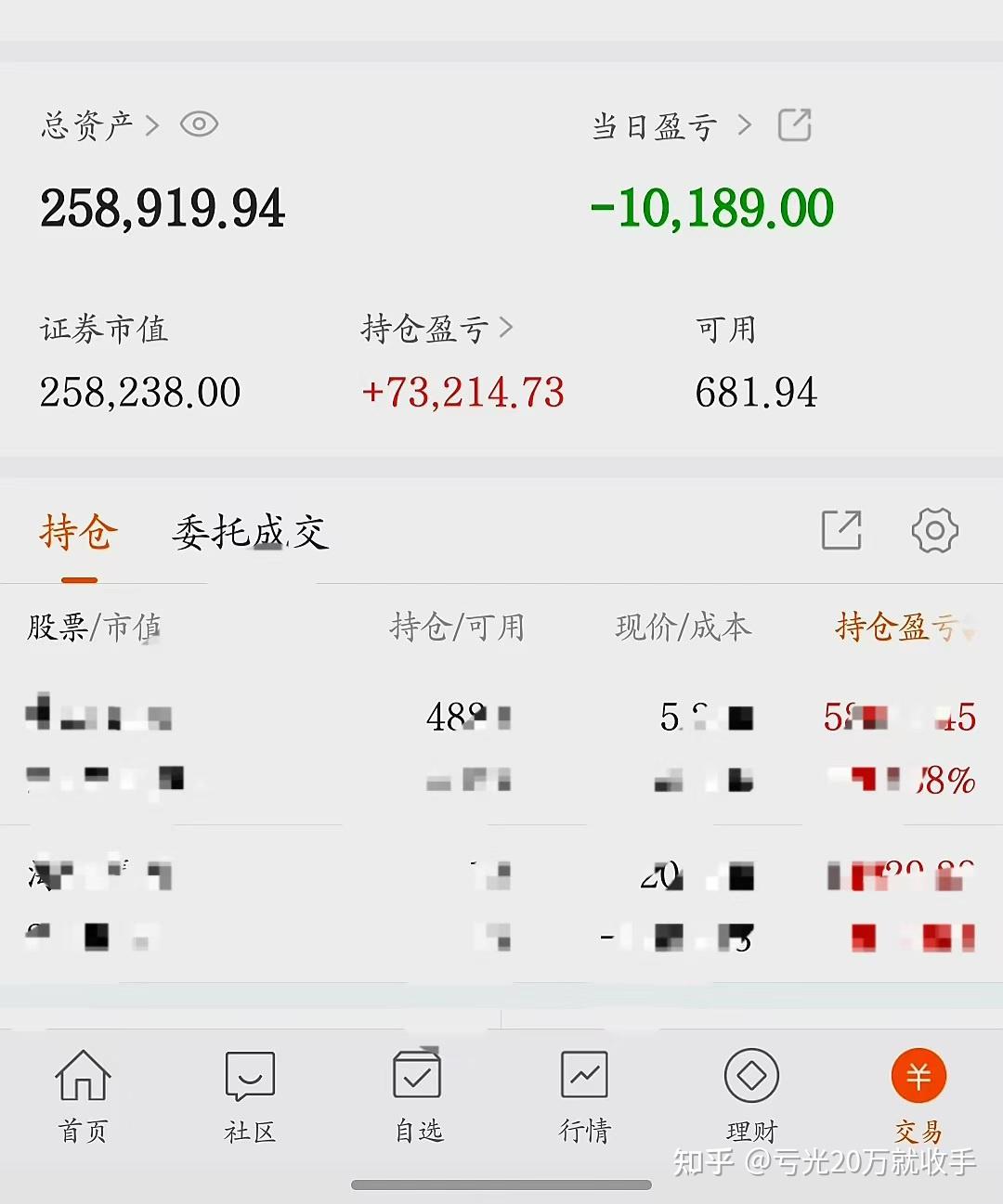
Task: Switch to the 自选 tab
Action: click(418, 1095)
